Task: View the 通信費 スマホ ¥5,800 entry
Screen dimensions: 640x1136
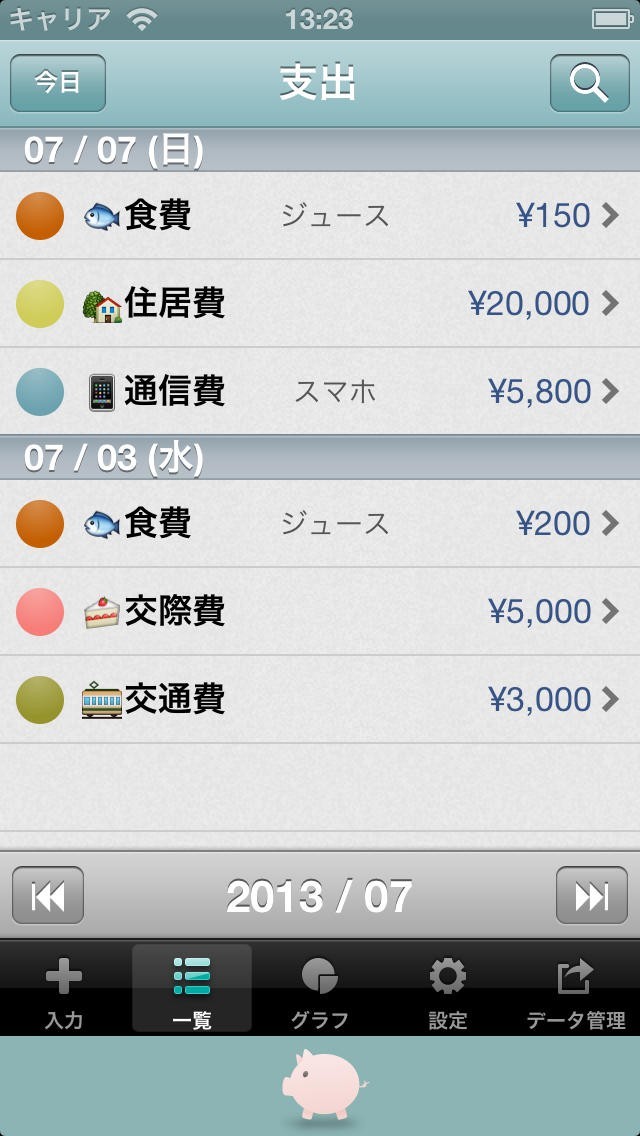Action: click(x=320, y=391)
